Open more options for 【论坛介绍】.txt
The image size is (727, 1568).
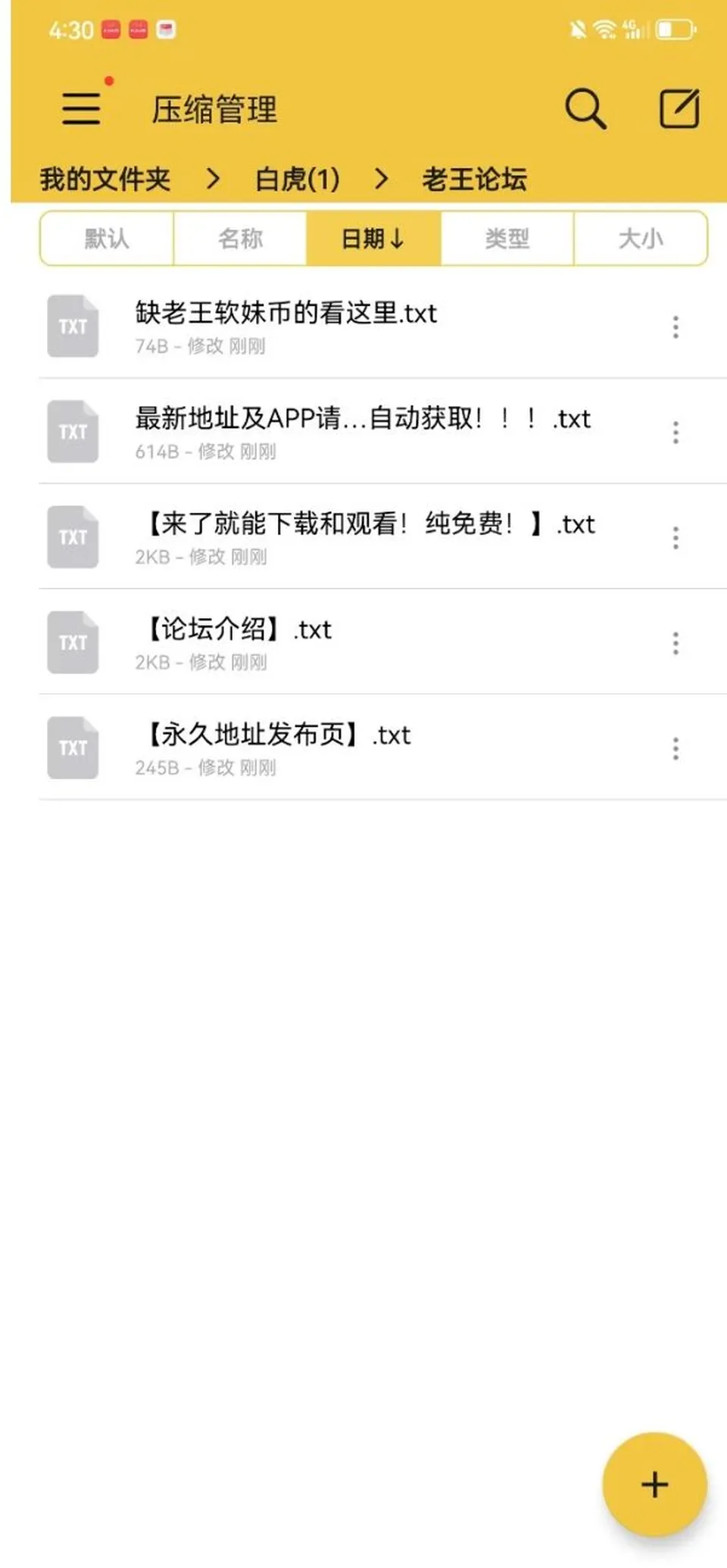pyautogui.click(x=676, y=643)
